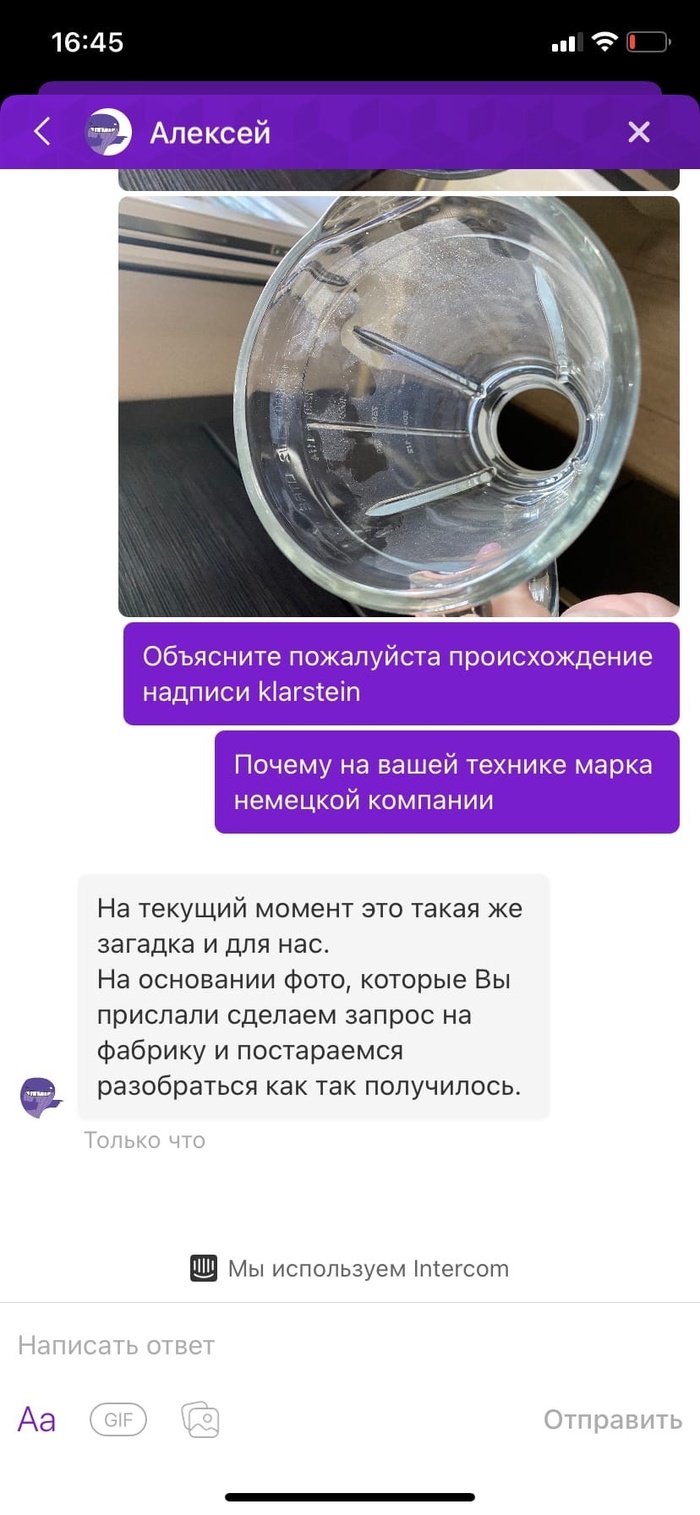
Task: Tap Отправить to send message
Action: tap(612, 1419)
